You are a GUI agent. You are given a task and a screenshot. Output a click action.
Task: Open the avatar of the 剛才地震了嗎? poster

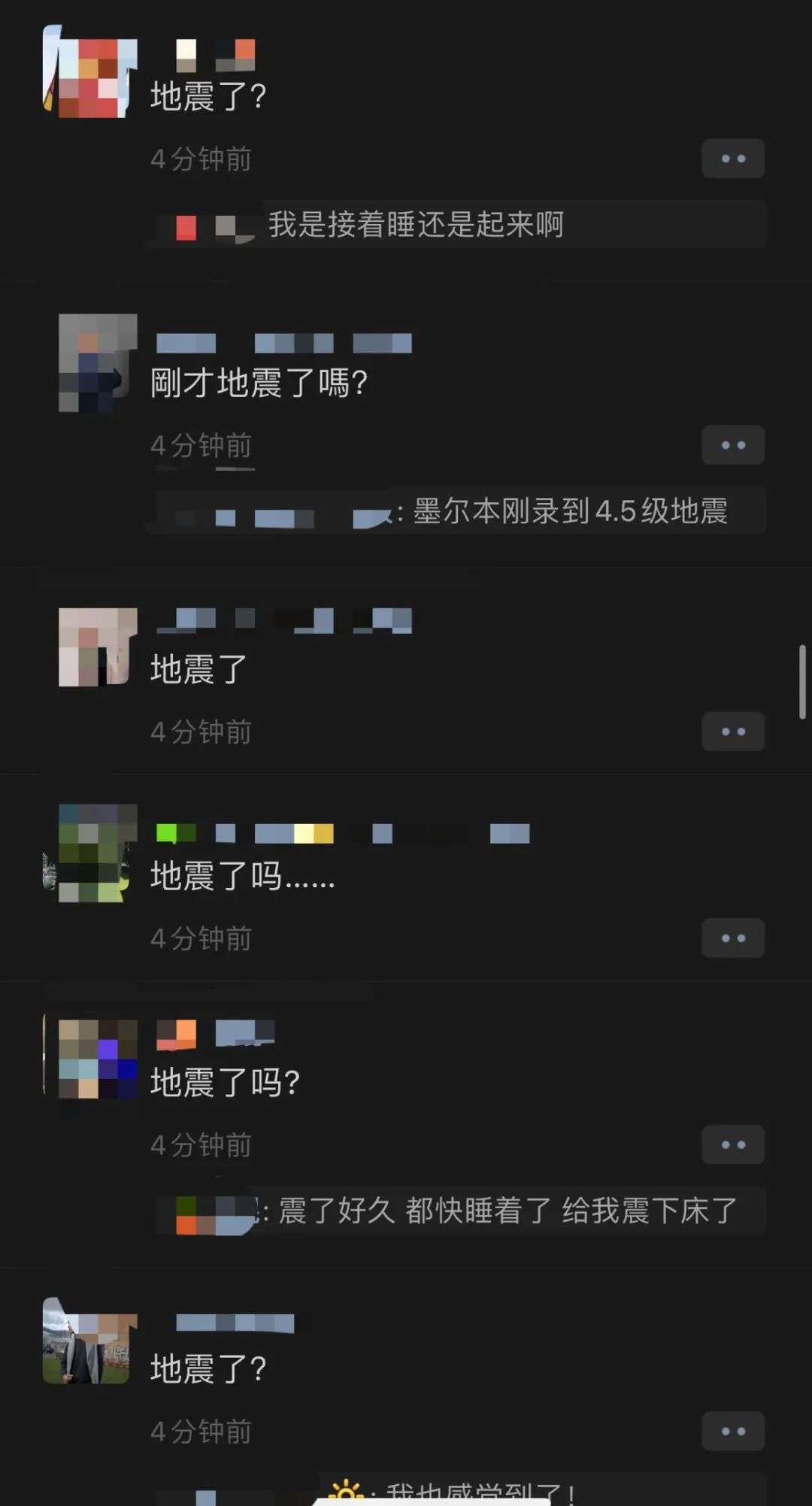coord(98,362)
